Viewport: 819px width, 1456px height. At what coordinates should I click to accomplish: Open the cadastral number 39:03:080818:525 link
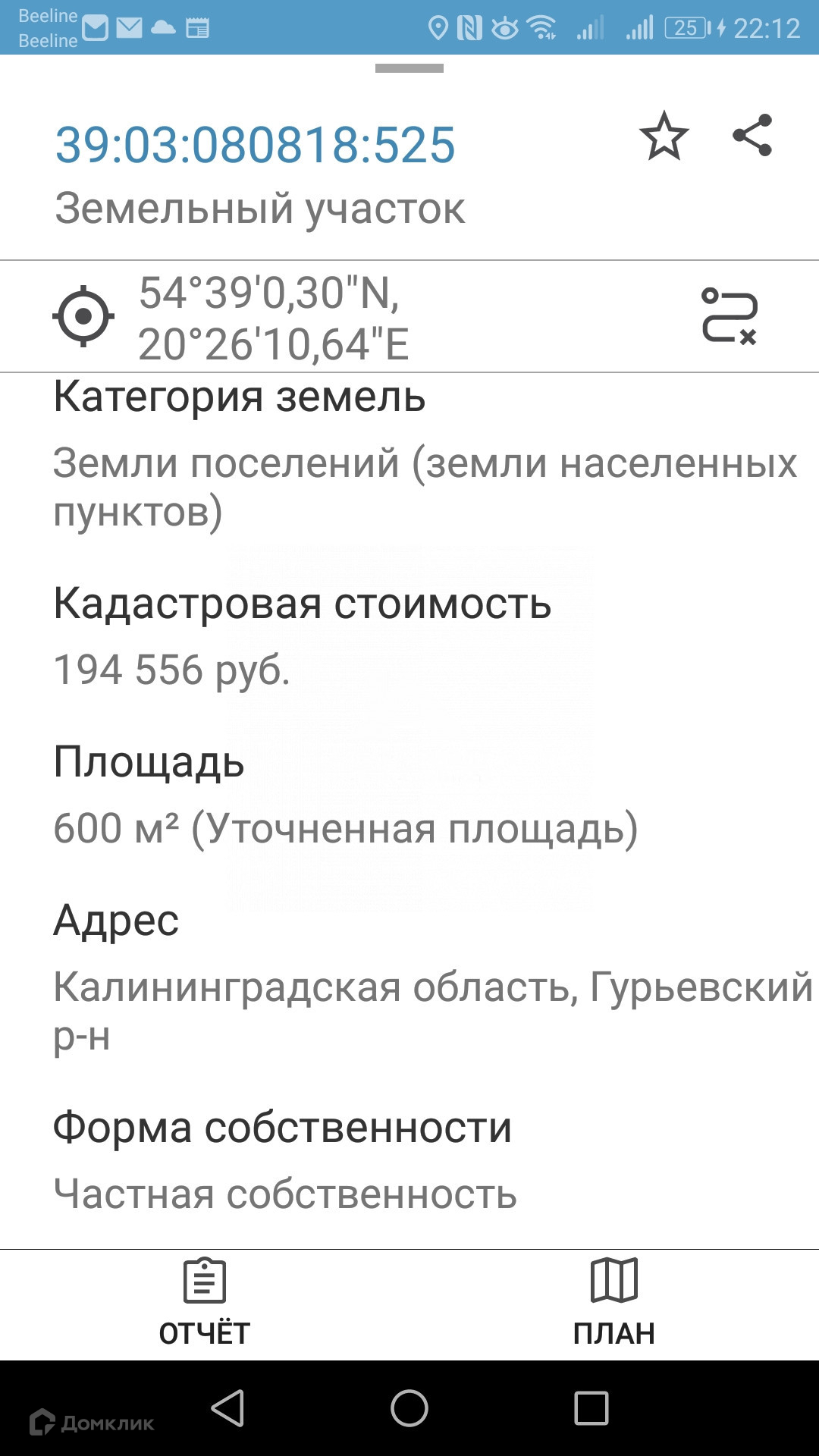pyautogui.click(x=256, y=145)
